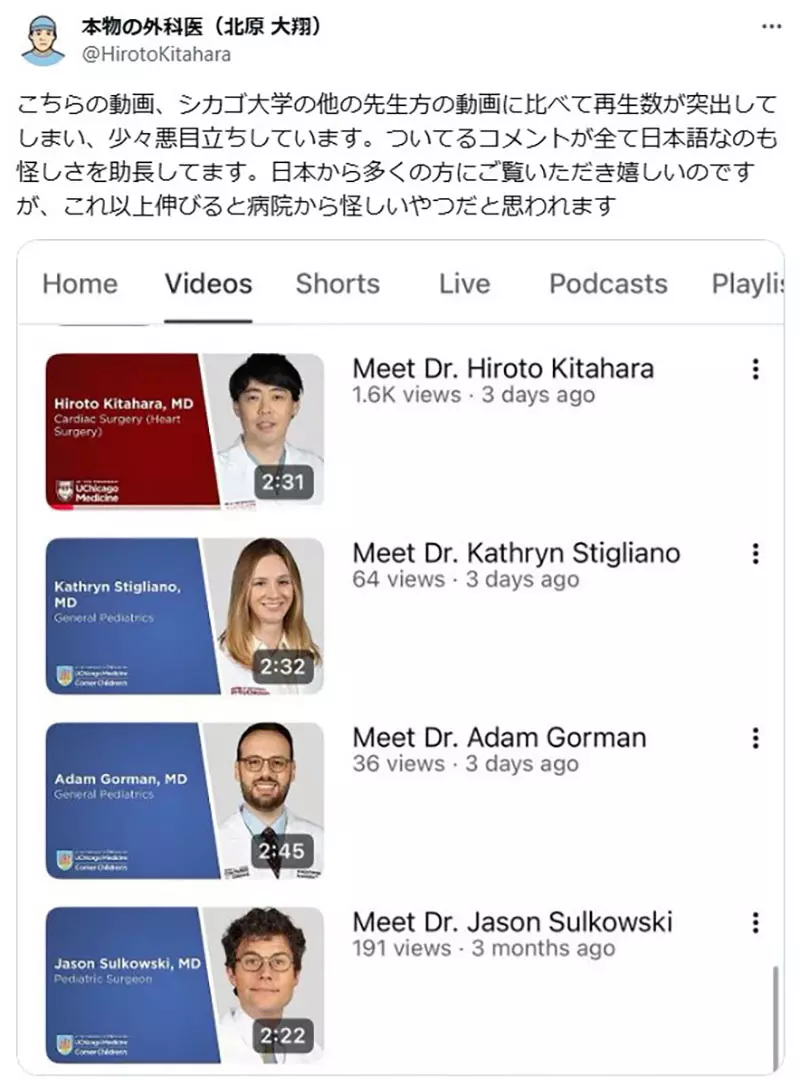Open options menu for Dr. Kathryn Stigliano video

click(x=756, y=555)
